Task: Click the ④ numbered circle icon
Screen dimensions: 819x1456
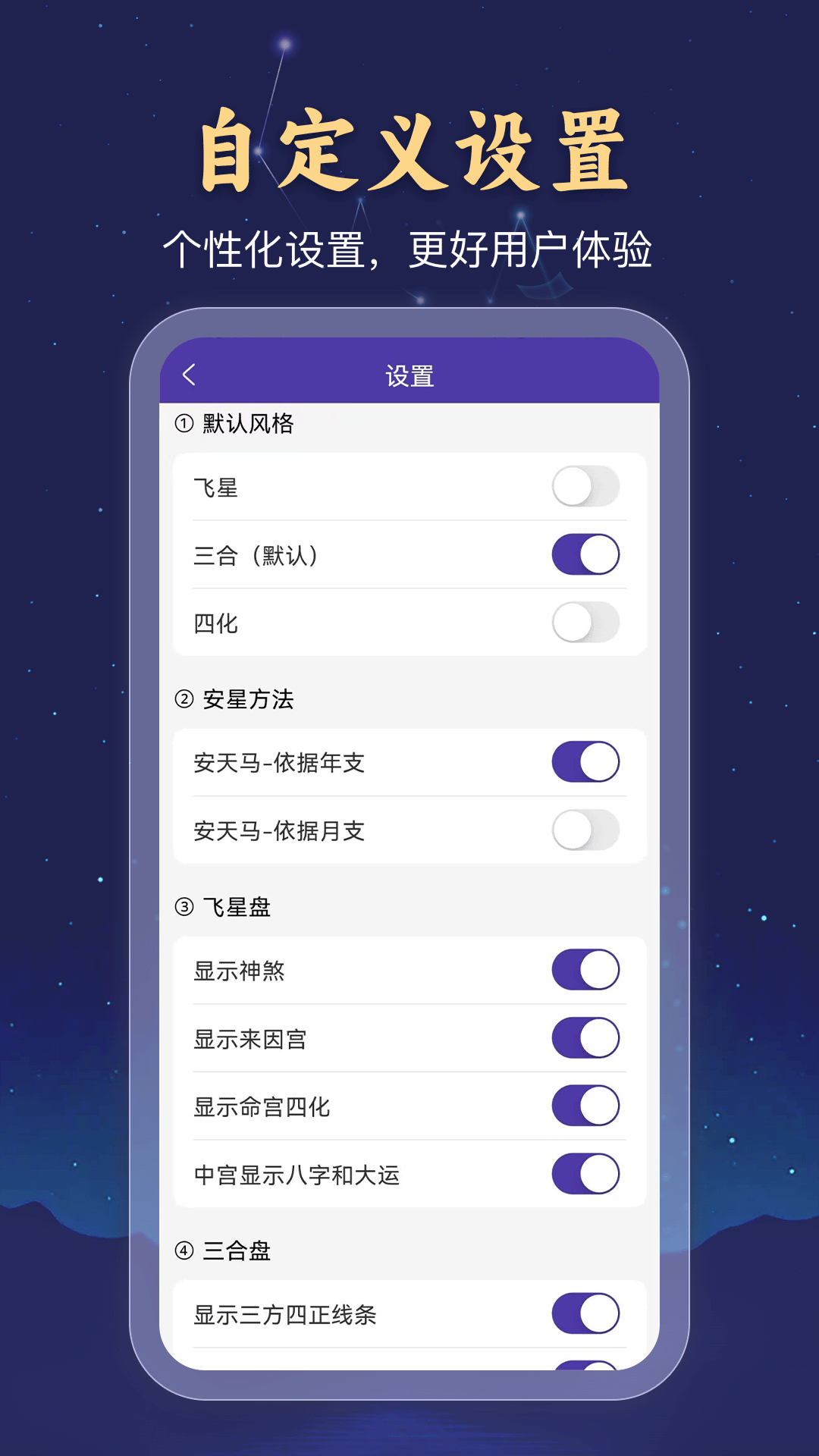Action: click(184, 1251)
